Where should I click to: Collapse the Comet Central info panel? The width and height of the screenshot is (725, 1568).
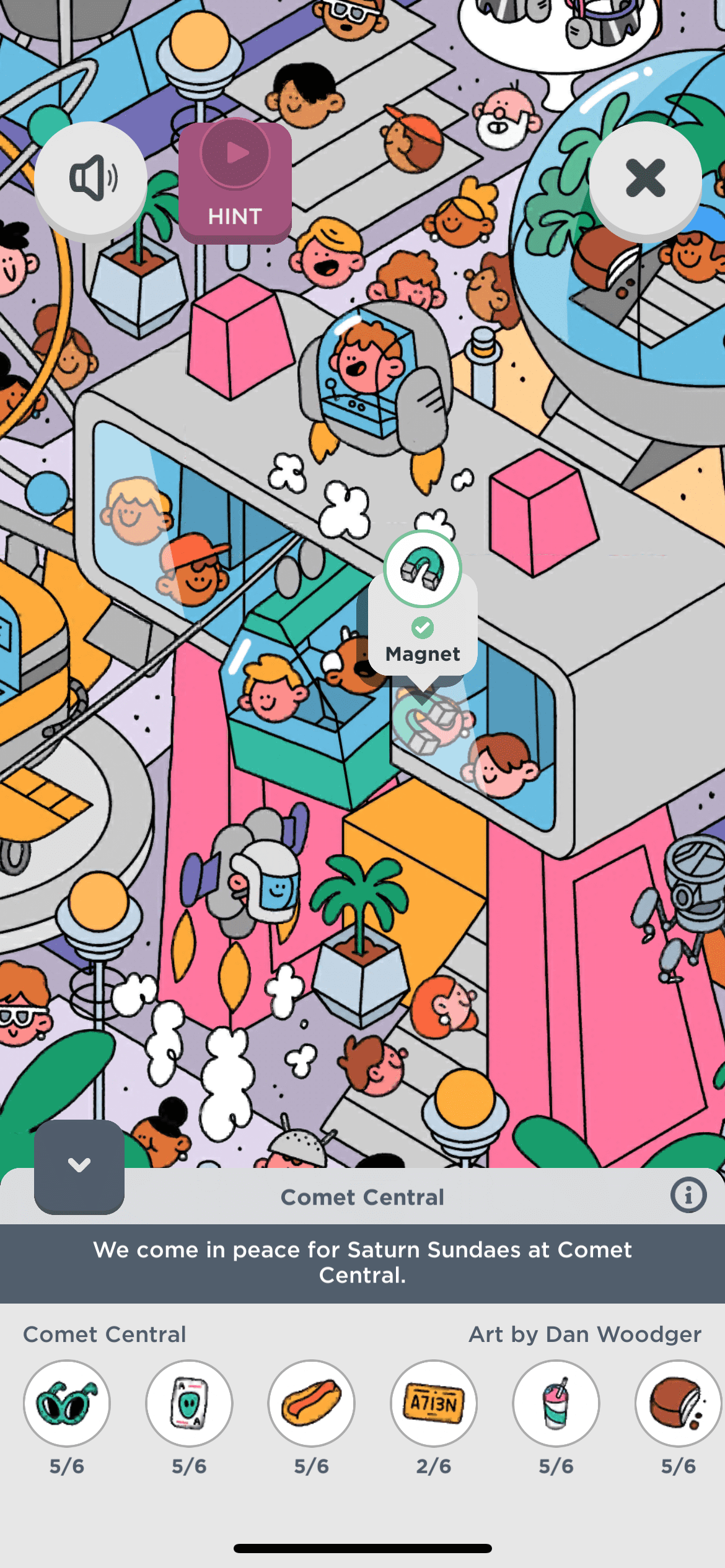79,1165
